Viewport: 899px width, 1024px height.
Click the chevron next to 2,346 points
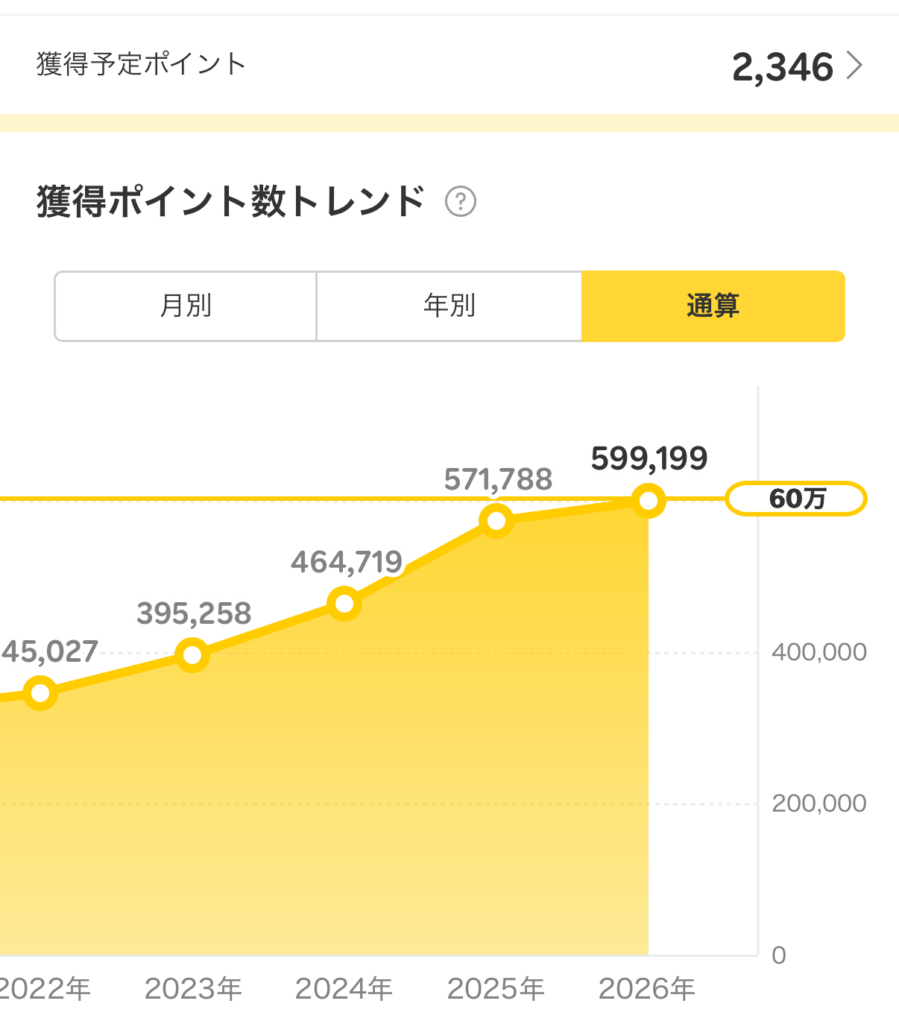[857, 66]
